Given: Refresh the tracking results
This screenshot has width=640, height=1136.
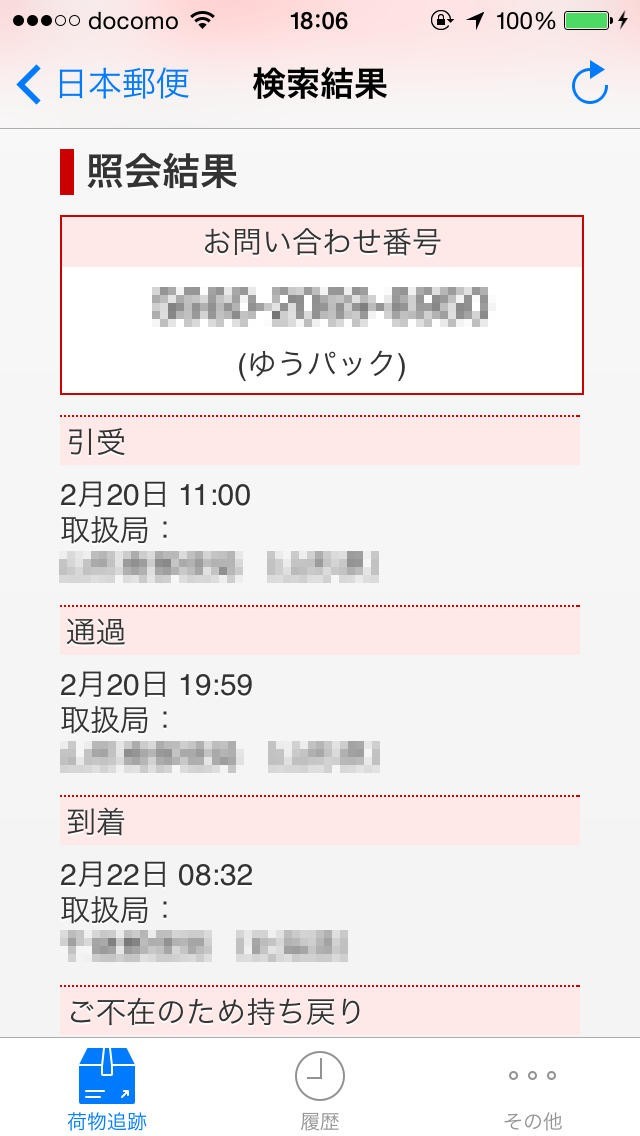Looking at the screenshot, I should click(589, 84).
